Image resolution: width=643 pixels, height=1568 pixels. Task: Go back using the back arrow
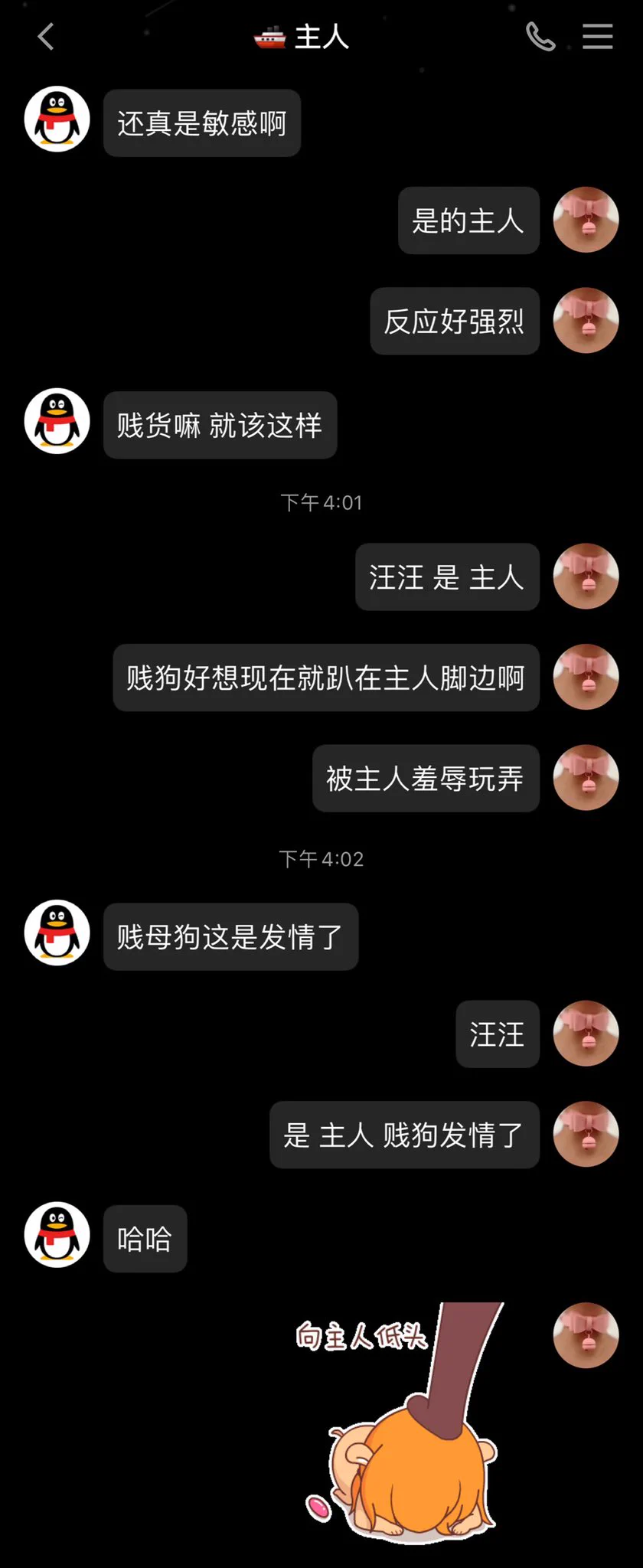(x=46, y=37)
